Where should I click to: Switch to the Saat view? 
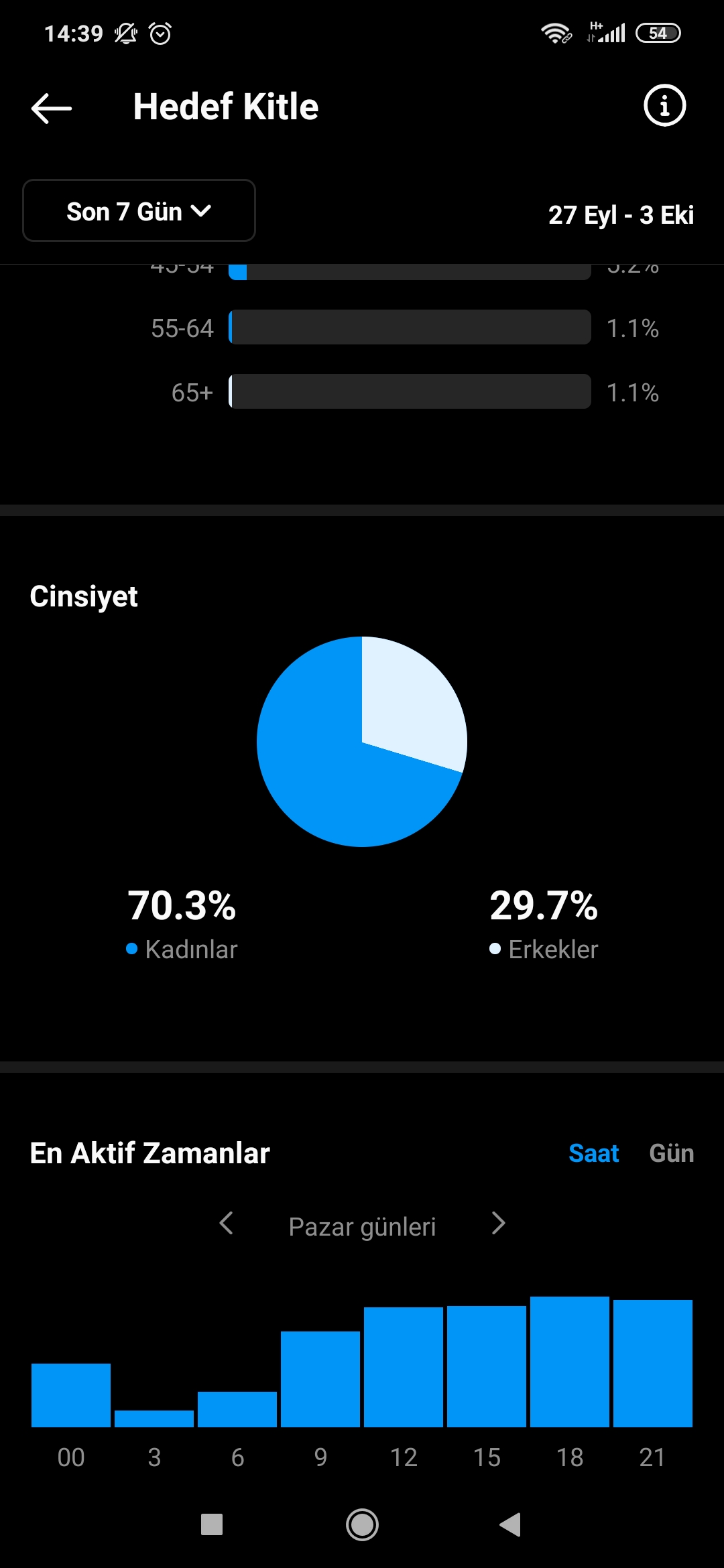click(x=593, y=1153)
